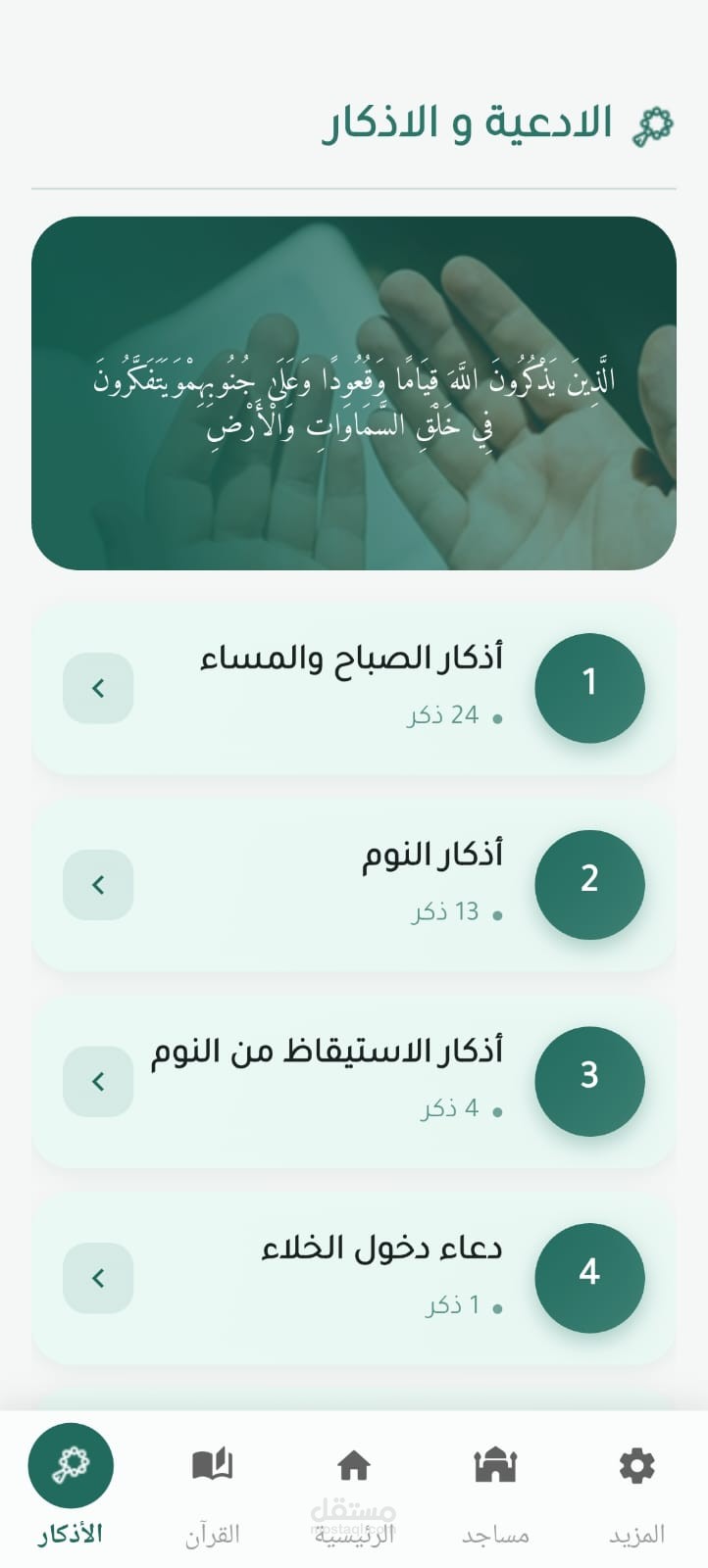Open دعاء دخول الخلاء item

(353, 1278)
